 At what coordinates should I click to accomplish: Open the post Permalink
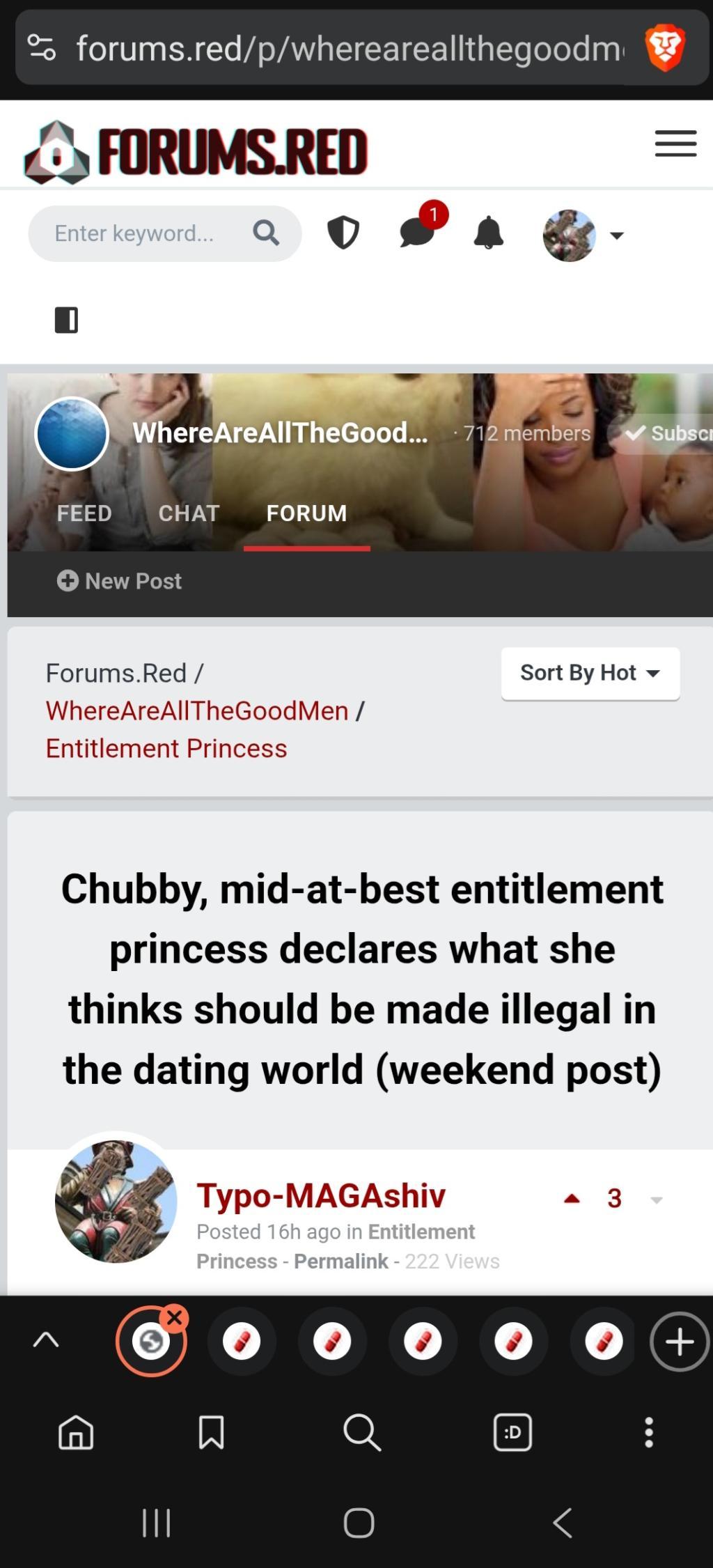point(340,1262)
